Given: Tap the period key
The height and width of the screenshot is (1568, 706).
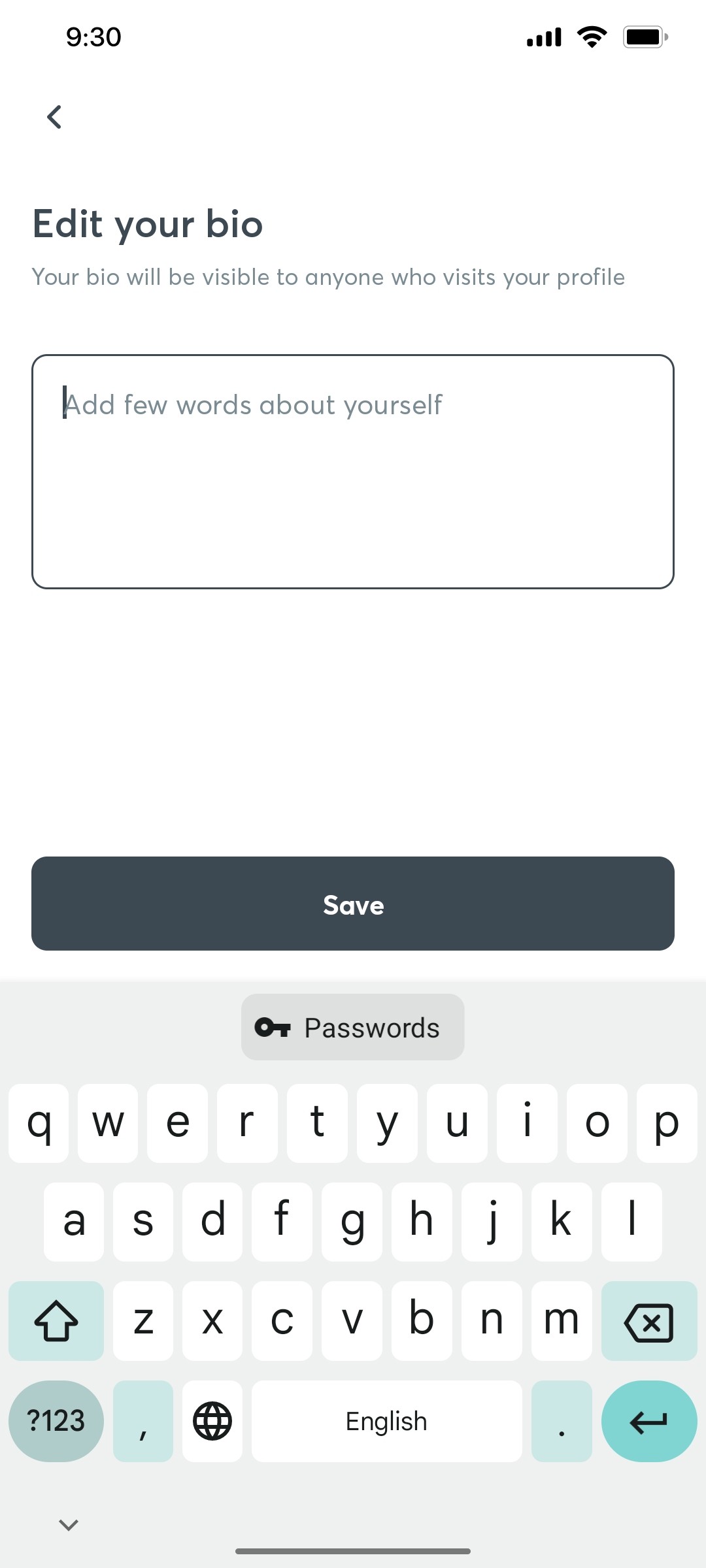Looking at the screenshot, I should tap(561, 1421).
